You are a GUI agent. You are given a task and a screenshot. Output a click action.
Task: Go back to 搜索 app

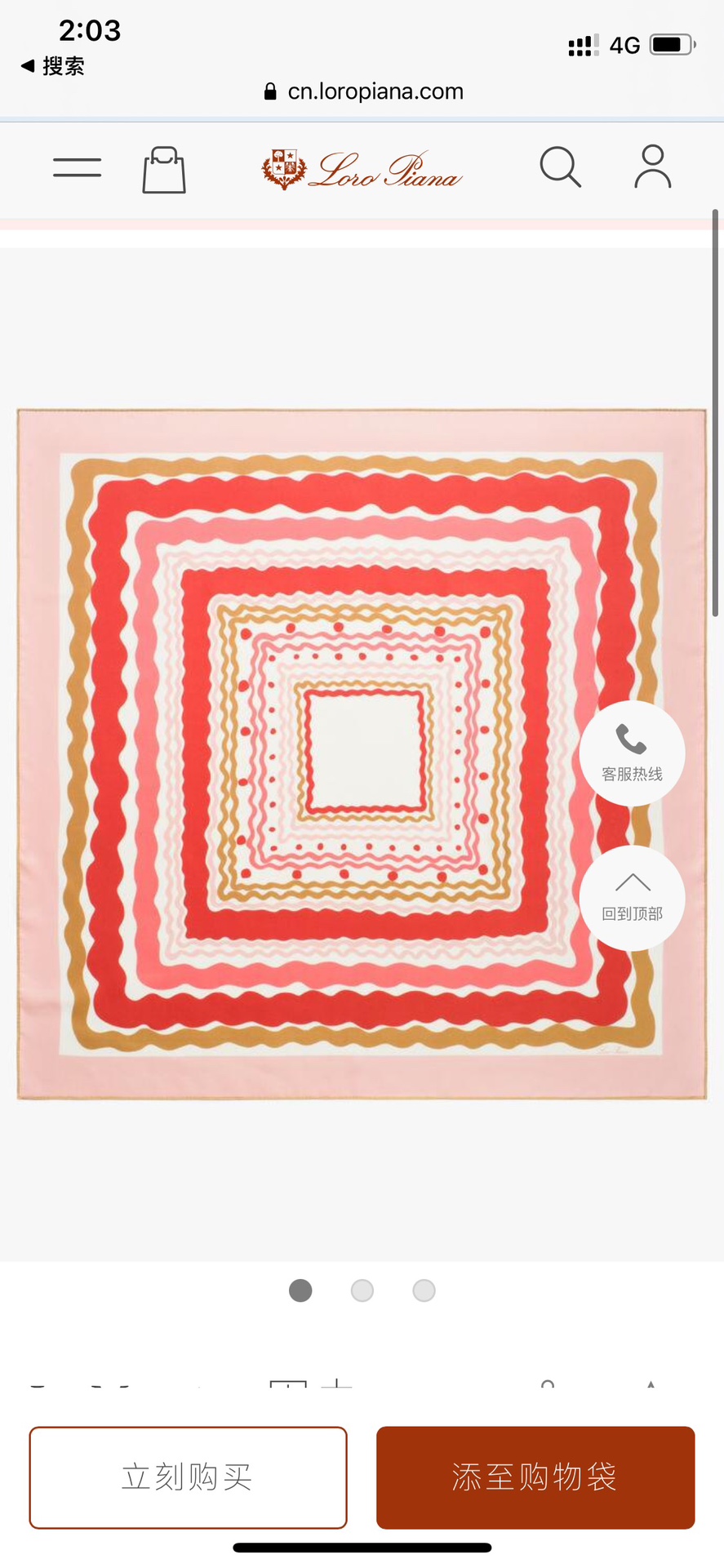click(x=53, y=66)
